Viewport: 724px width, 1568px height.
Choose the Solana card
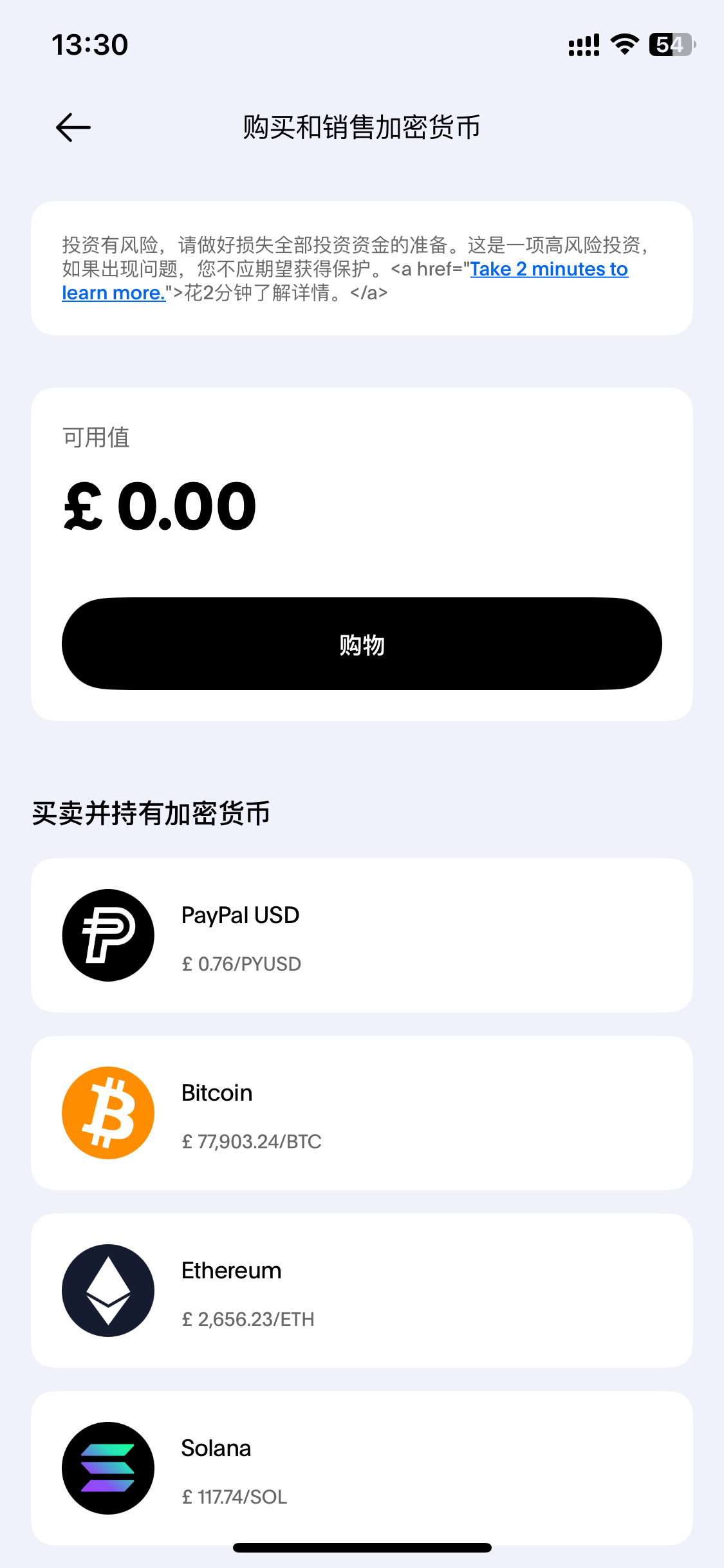[x=362, y=1468]
